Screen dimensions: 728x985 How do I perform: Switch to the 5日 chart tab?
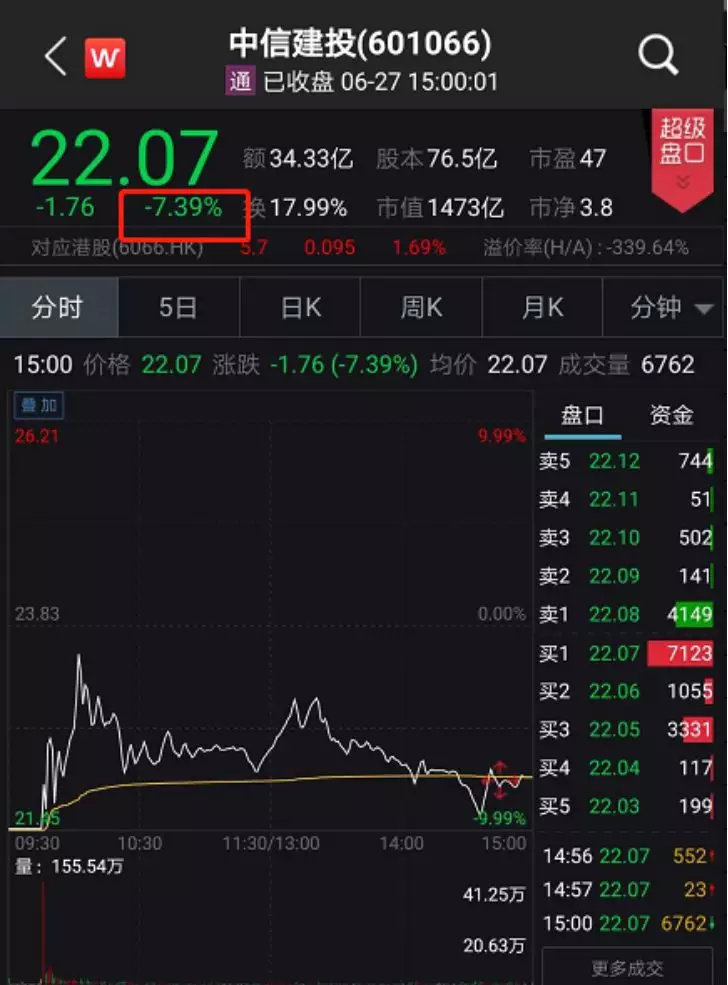click(x=178, y=307)
